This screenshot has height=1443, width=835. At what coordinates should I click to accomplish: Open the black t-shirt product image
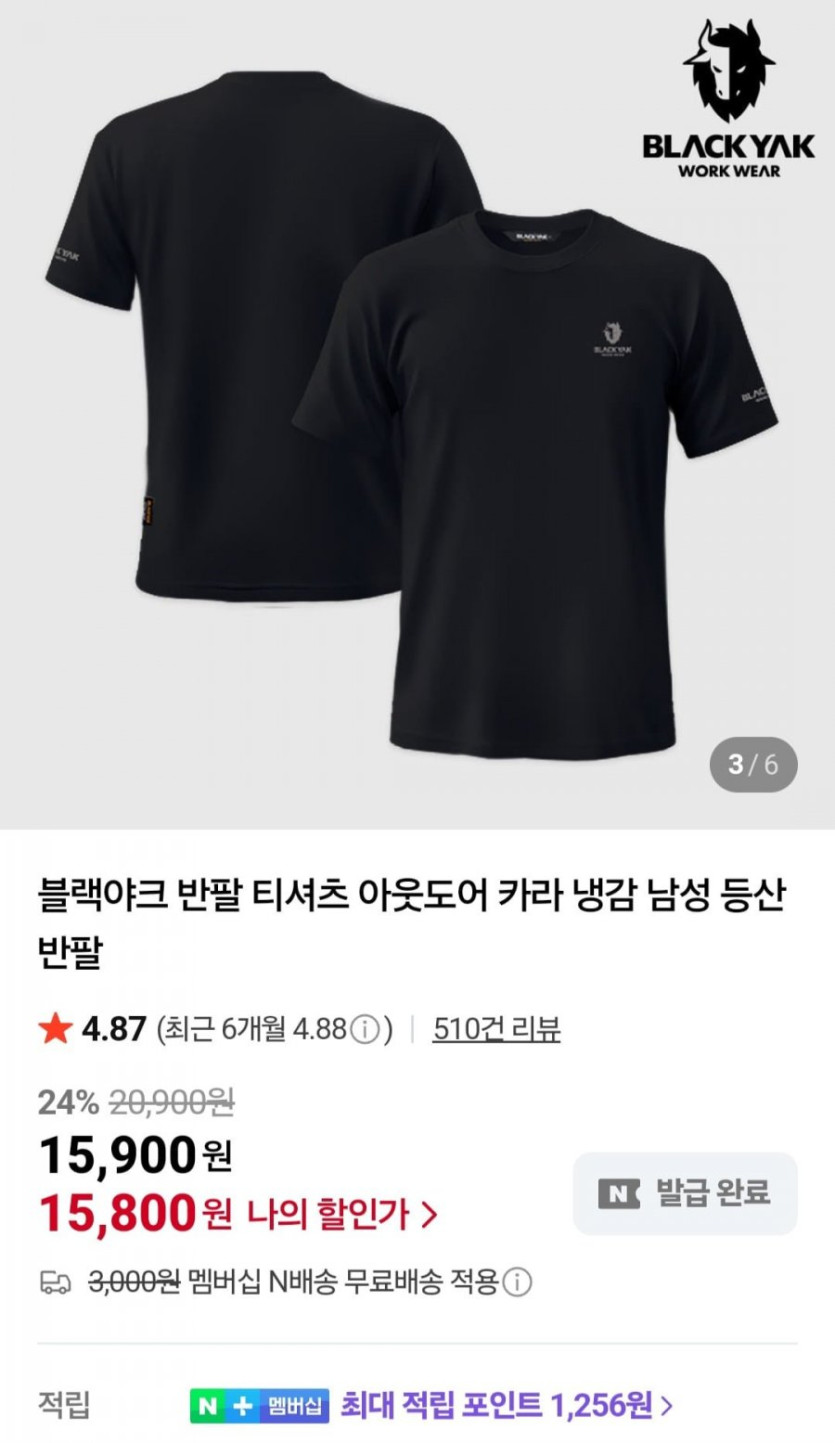pyautogui.click(x=417, y=410)
